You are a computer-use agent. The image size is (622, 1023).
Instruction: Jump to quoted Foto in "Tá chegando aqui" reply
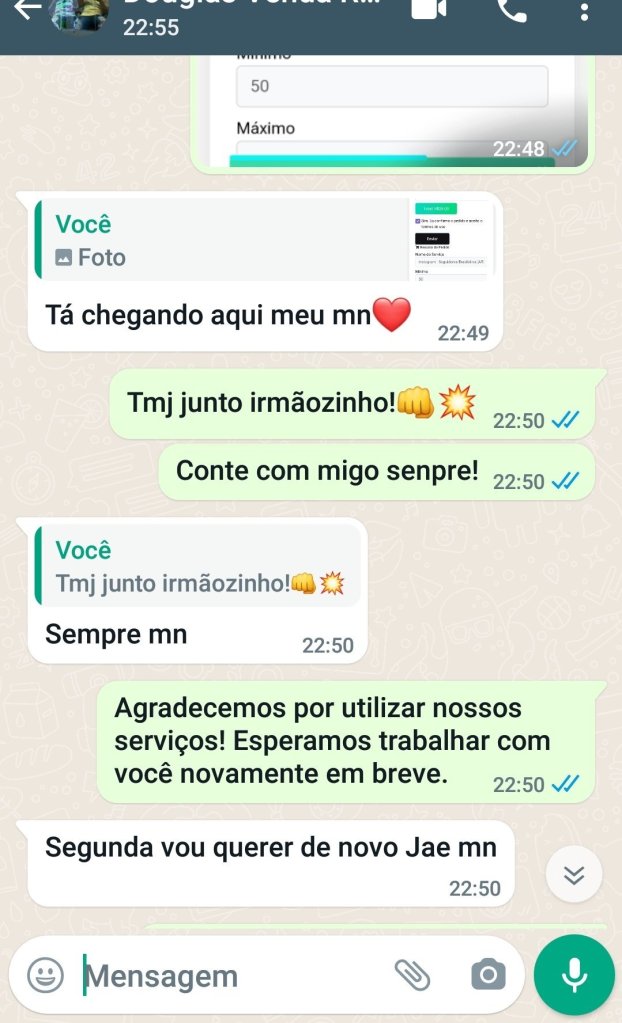260,240
